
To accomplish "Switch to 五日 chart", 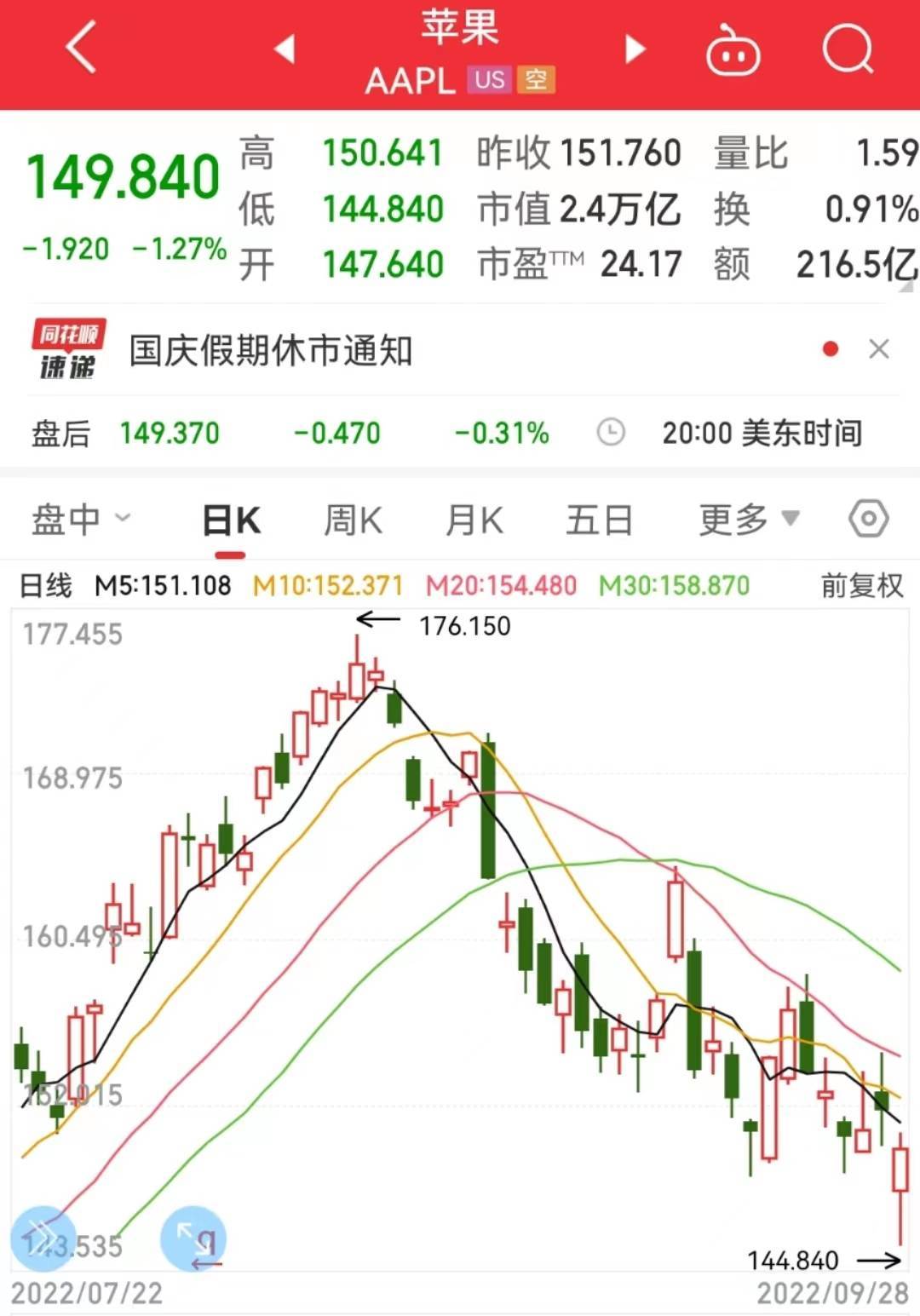I will point(599,520).
